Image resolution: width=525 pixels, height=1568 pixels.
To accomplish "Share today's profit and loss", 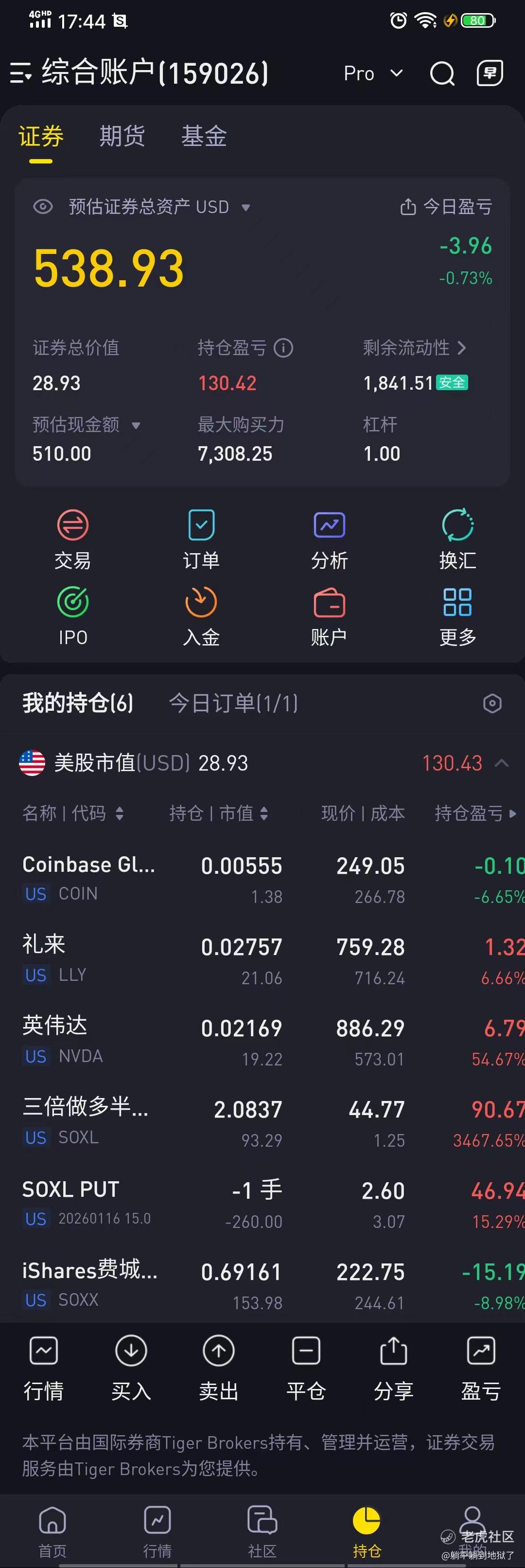I will click(445, 207).
